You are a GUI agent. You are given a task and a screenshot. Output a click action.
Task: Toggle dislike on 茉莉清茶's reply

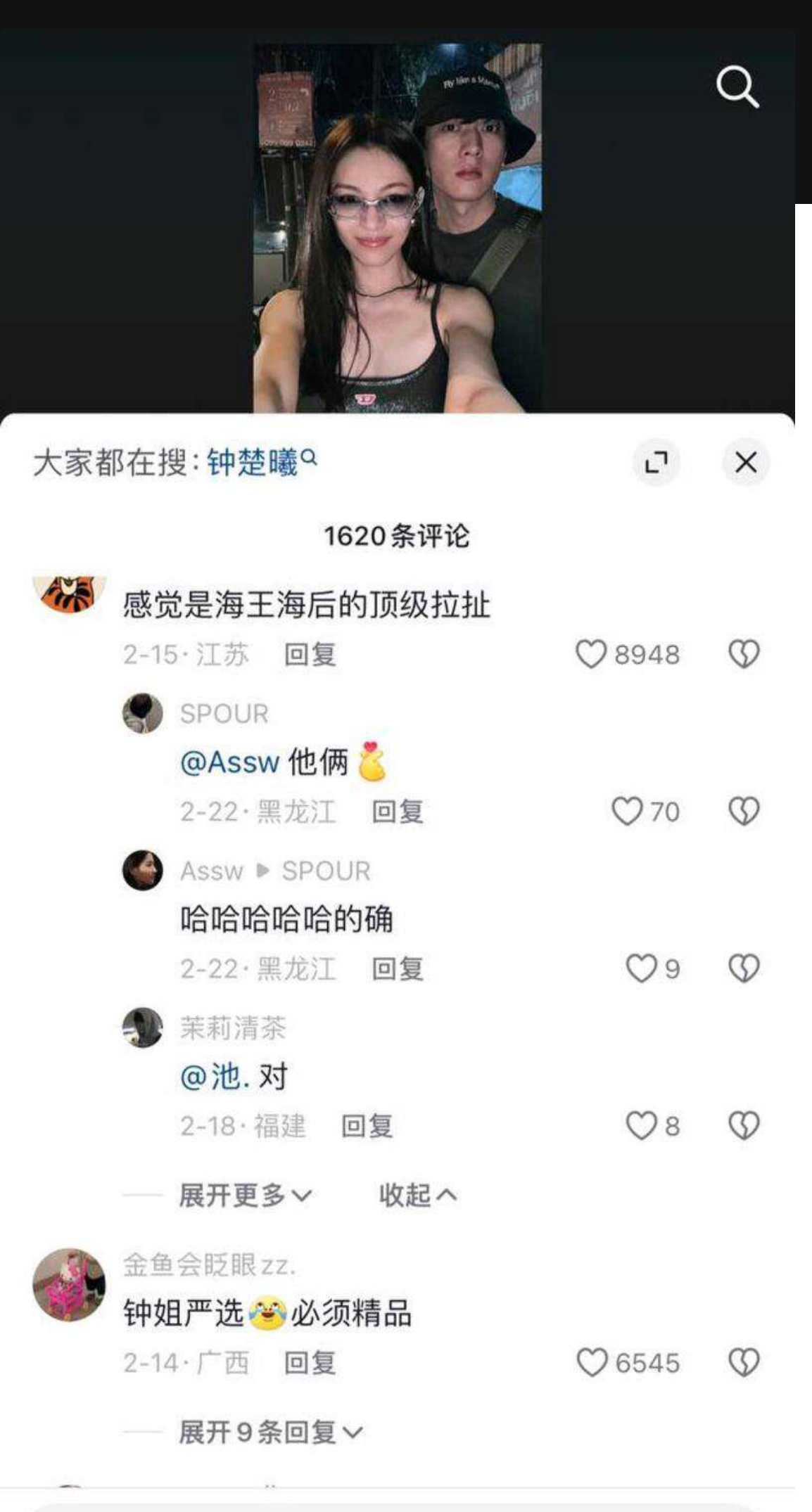click(x=743, y=1126)
